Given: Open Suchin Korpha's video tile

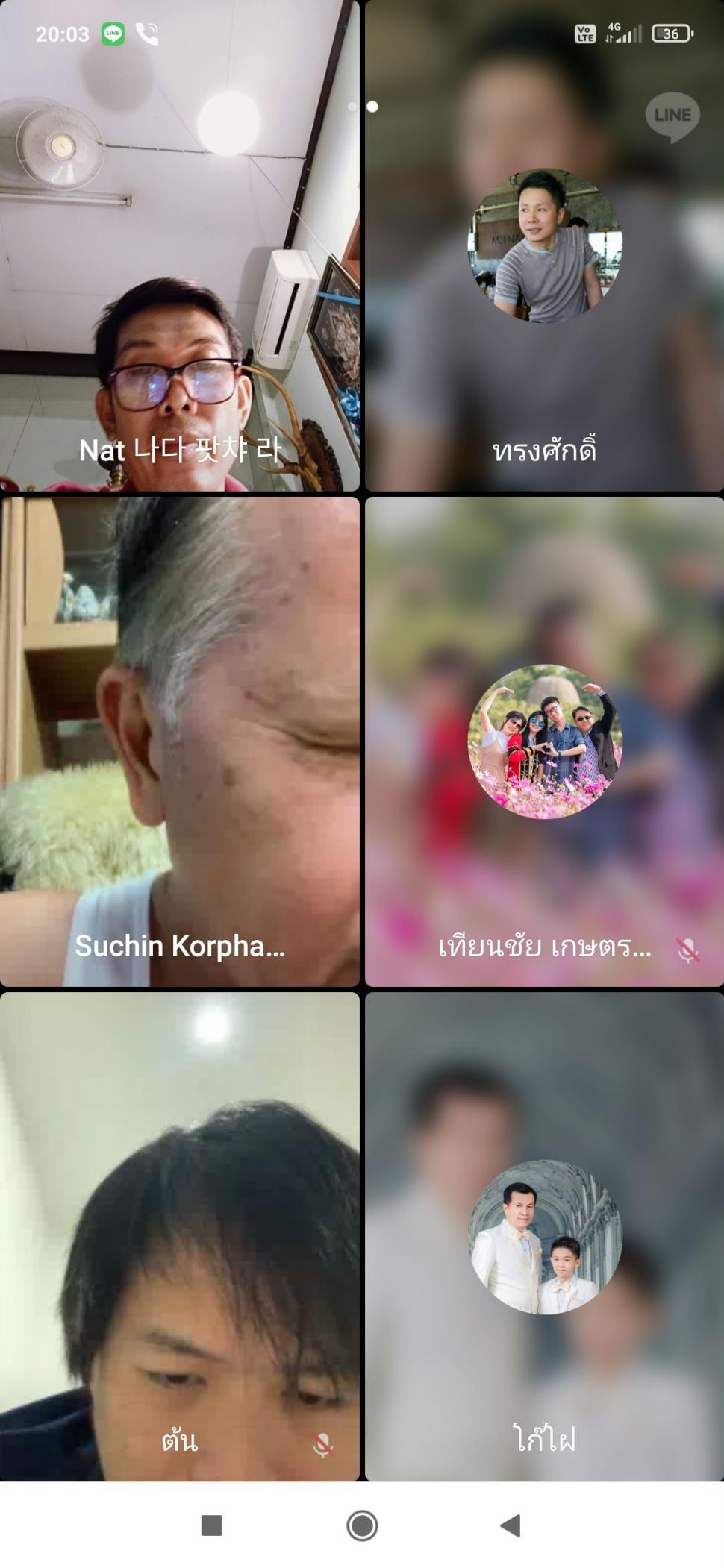Looking at the screenshot, I should coord(179,741).
